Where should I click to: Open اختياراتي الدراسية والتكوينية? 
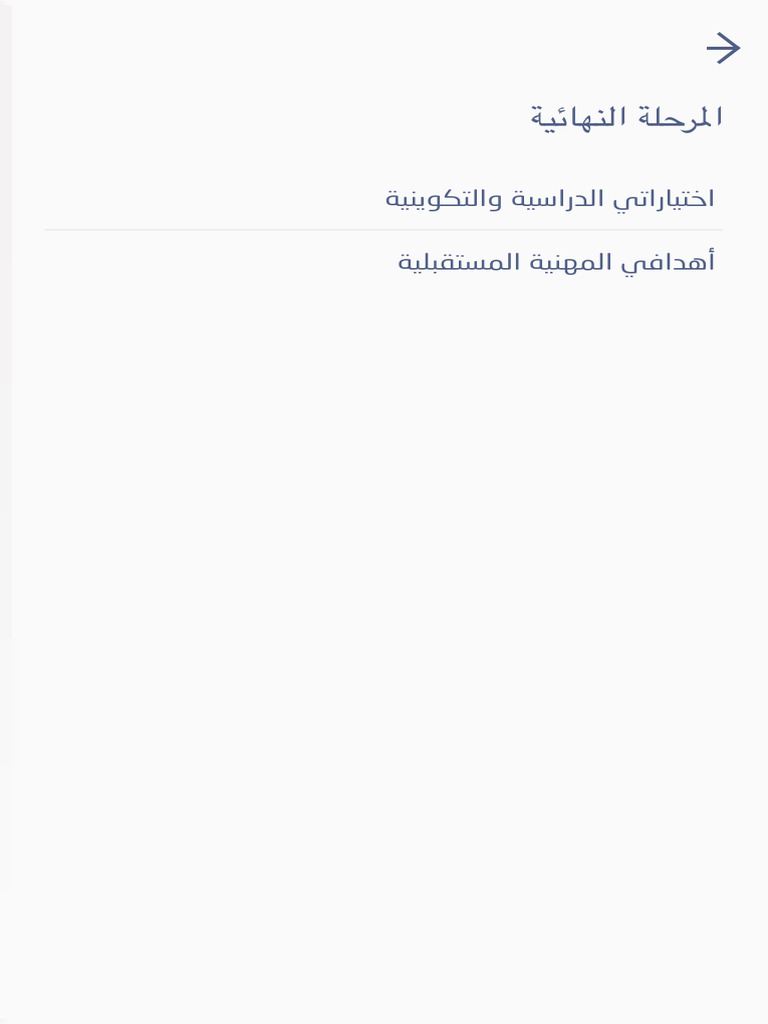coord(383,199)
